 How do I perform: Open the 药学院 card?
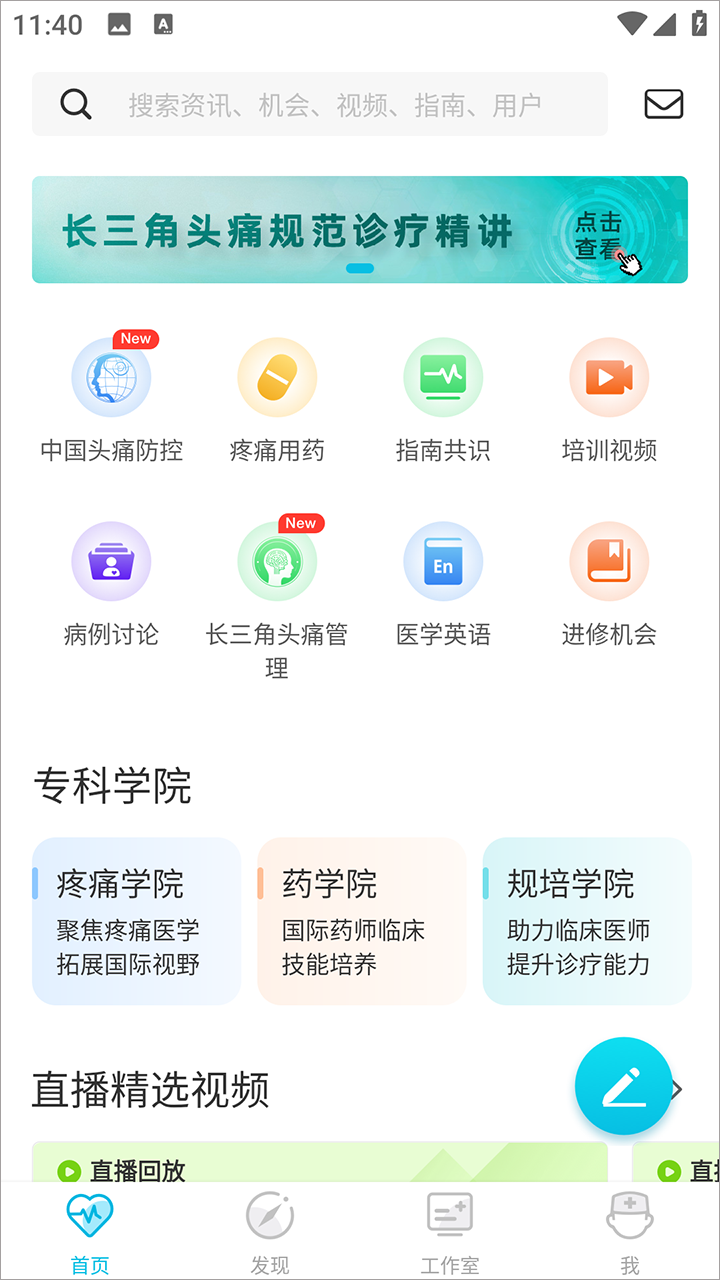(362, 921)
